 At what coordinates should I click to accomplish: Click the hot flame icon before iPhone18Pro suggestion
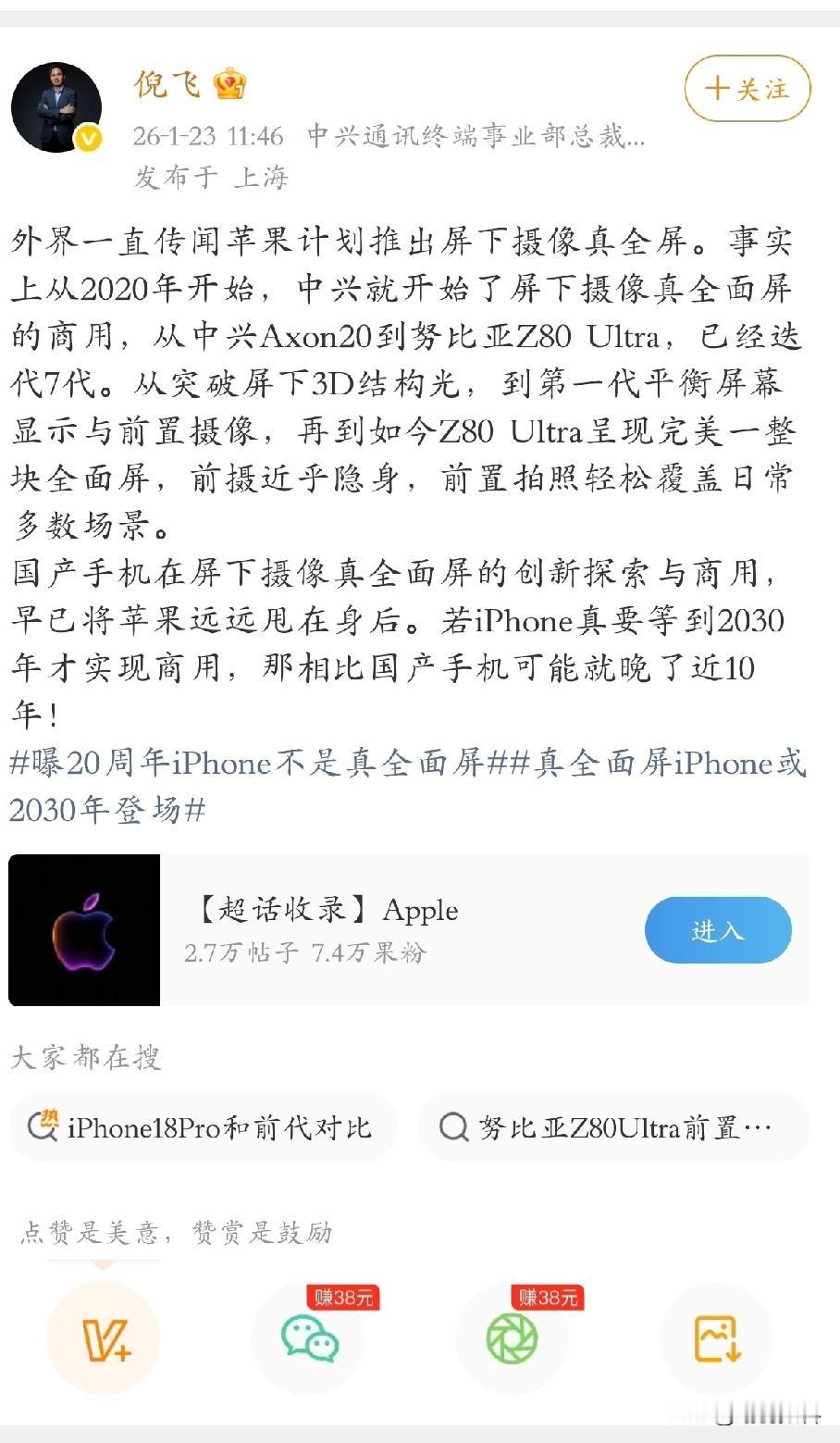click(x=42, y=1126)
